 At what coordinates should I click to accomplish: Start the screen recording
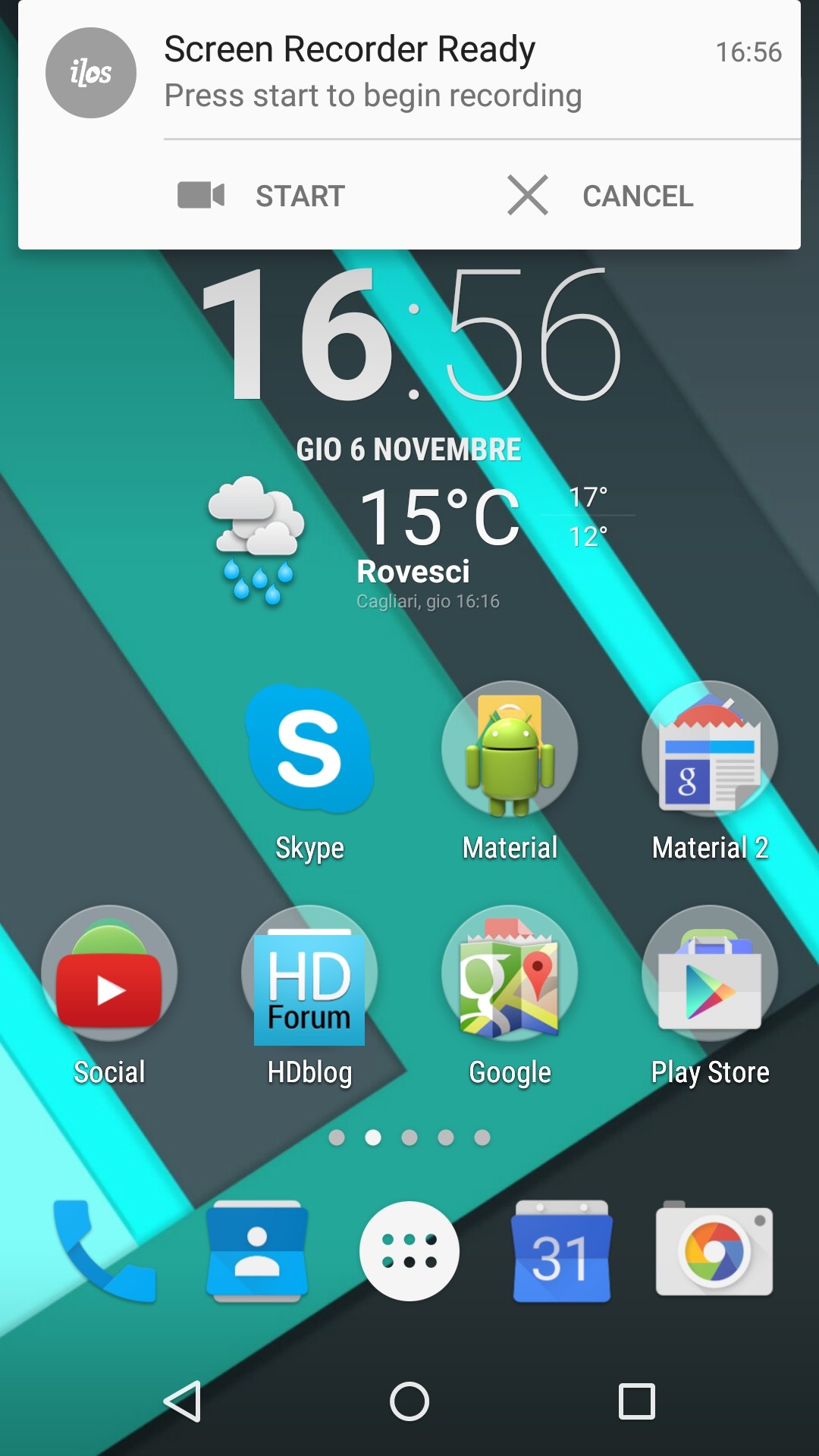pyautogui.click(x=262, y=196)
